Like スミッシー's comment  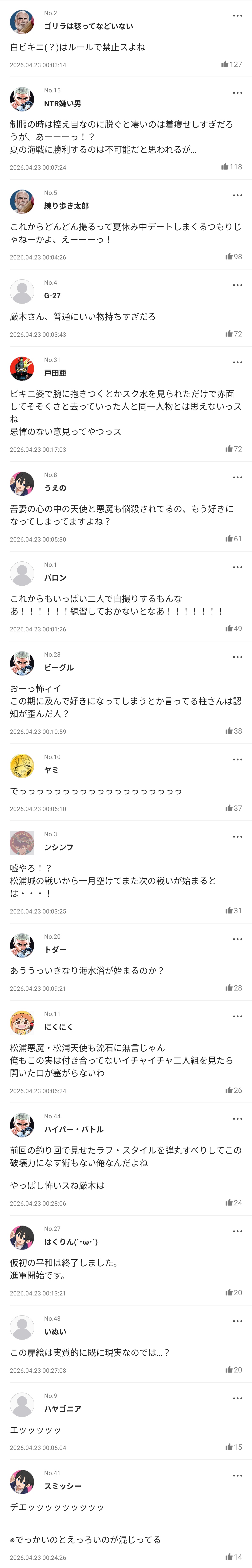pos(229,1556)
